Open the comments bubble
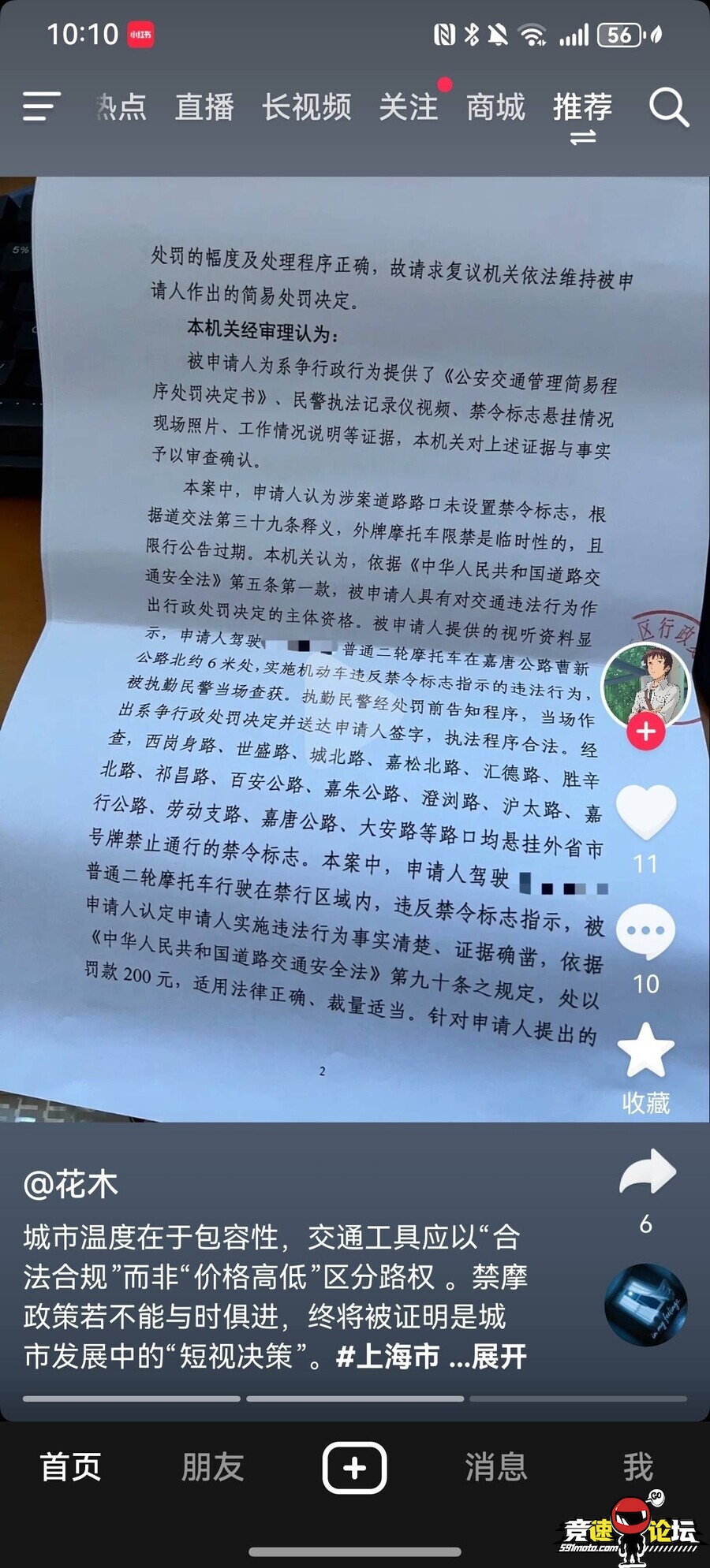The height and width of the screenshot is (1568, 710). 645,932
